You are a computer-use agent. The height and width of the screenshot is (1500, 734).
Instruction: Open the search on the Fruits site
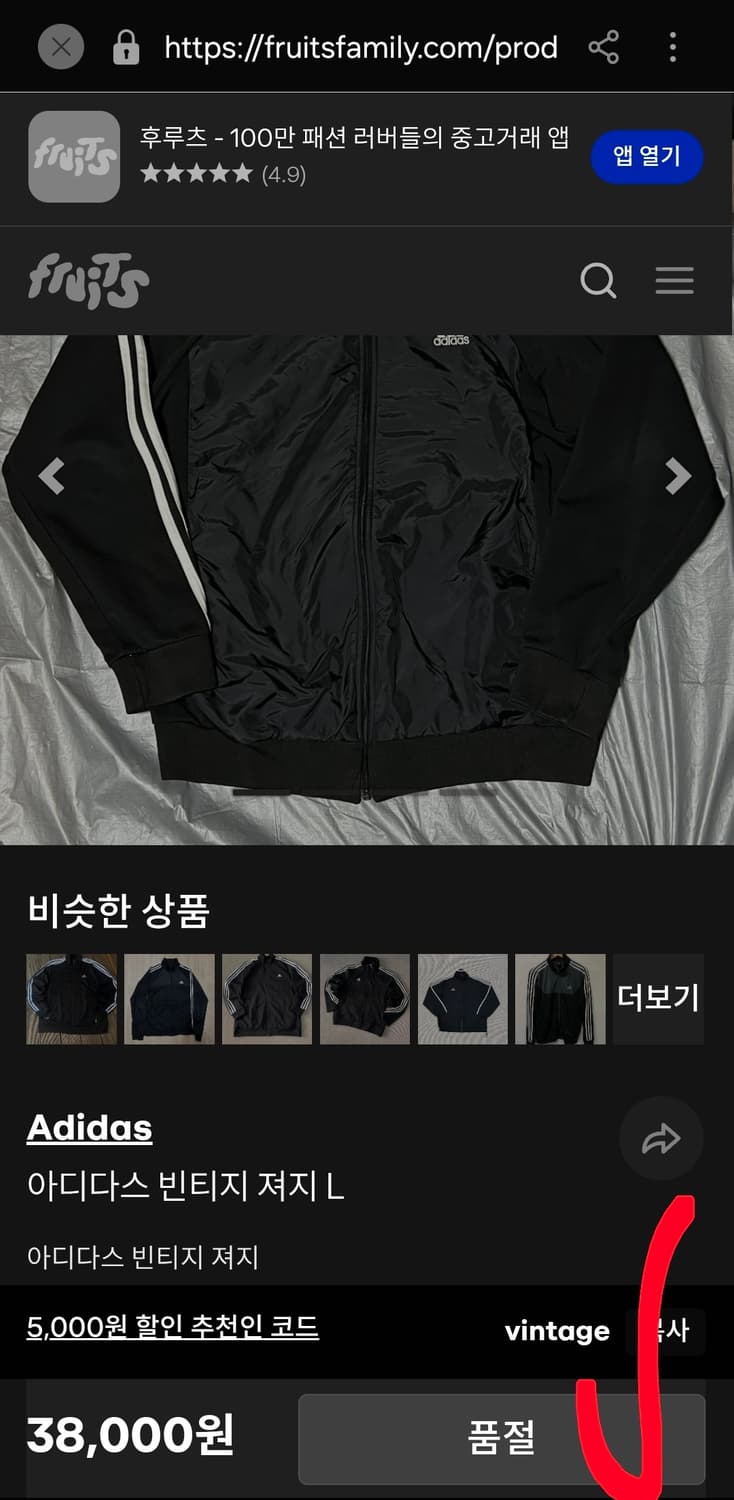(x=598, y=281)
